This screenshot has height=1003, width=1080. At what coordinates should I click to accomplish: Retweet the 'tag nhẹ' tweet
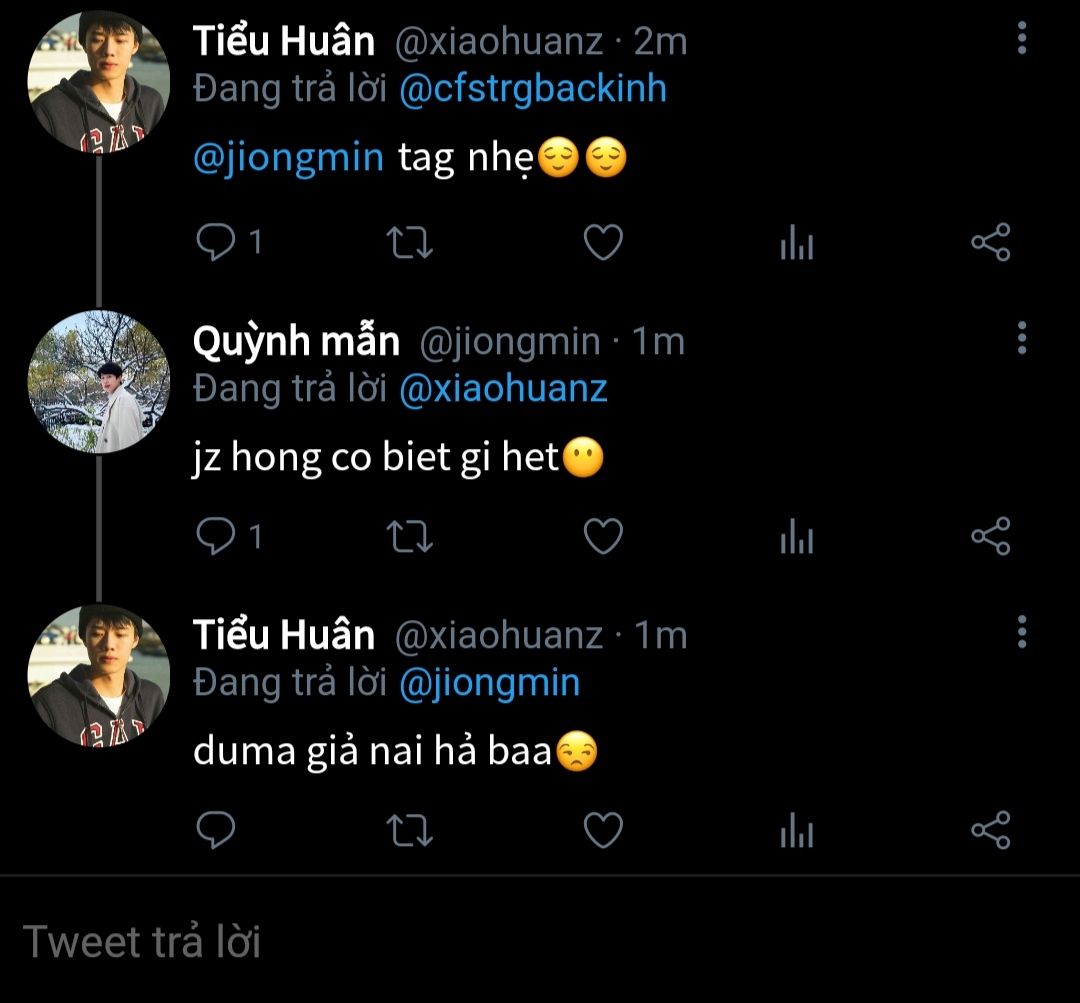pyautogui.click(x=409, y=243)
